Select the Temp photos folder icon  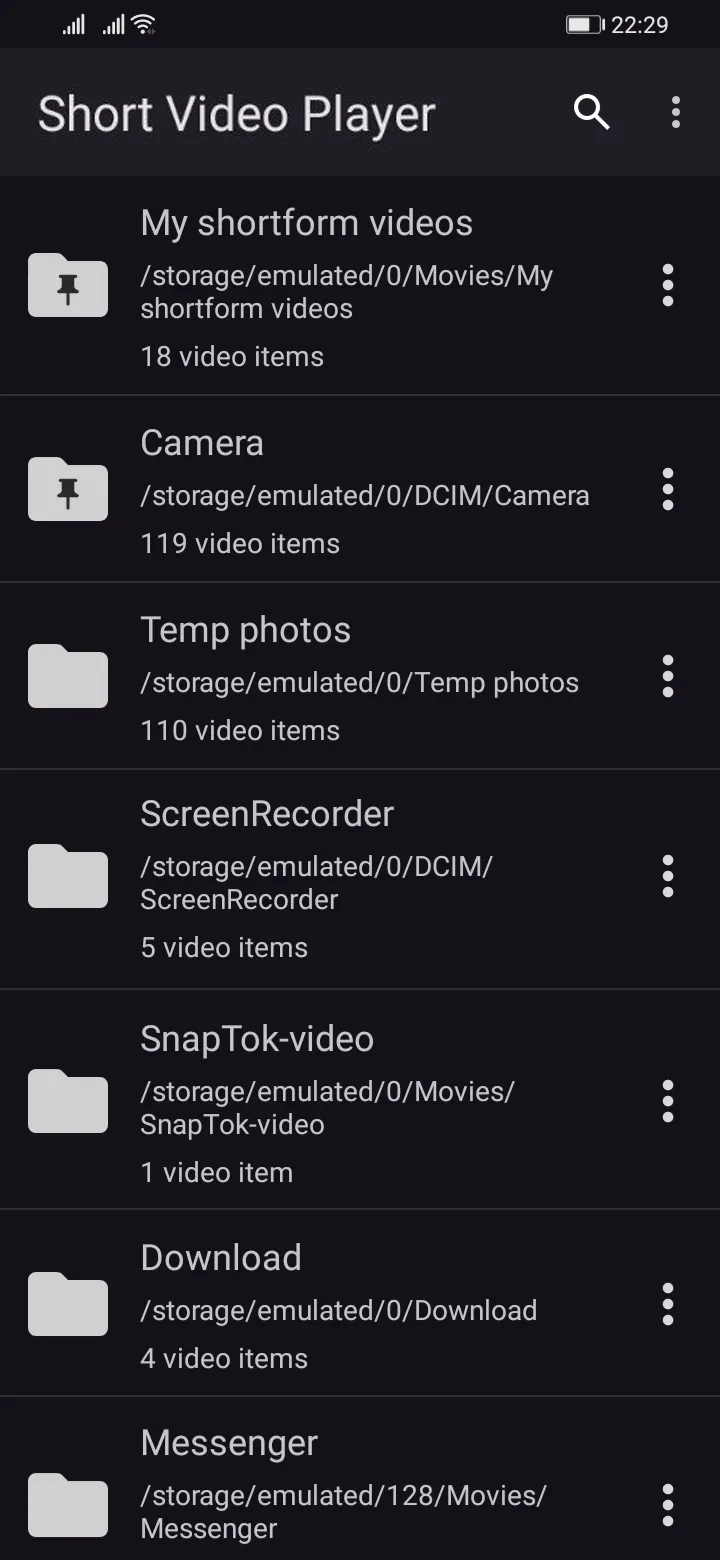(x=67, y=676)
